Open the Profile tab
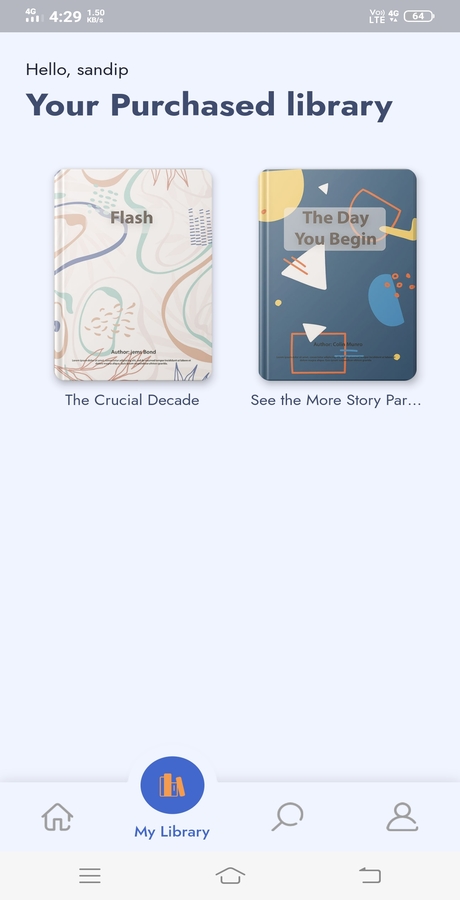The width and height of the screenshot is (460, 900). pos(402,816)
